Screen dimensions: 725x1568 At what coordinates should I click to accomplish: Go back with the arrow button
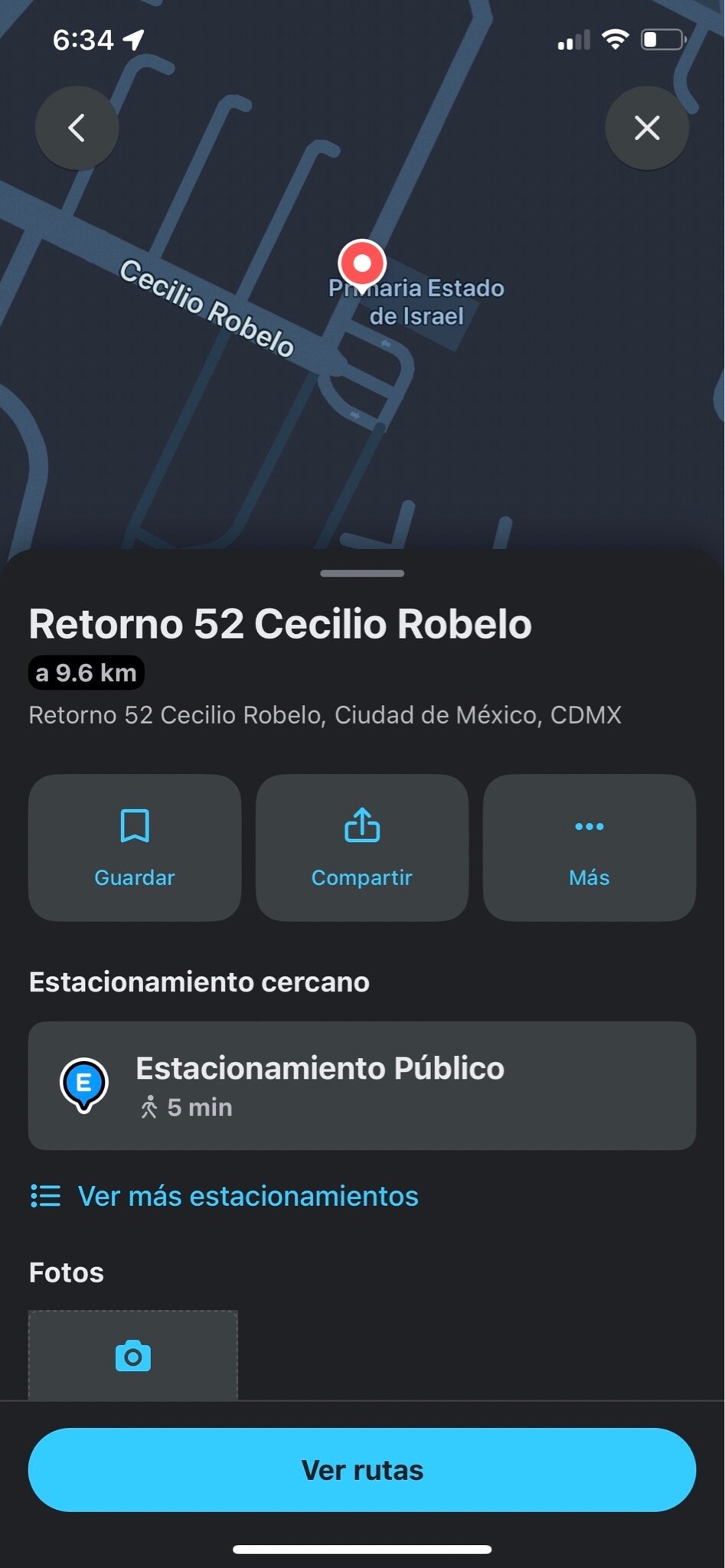[77, 128]
